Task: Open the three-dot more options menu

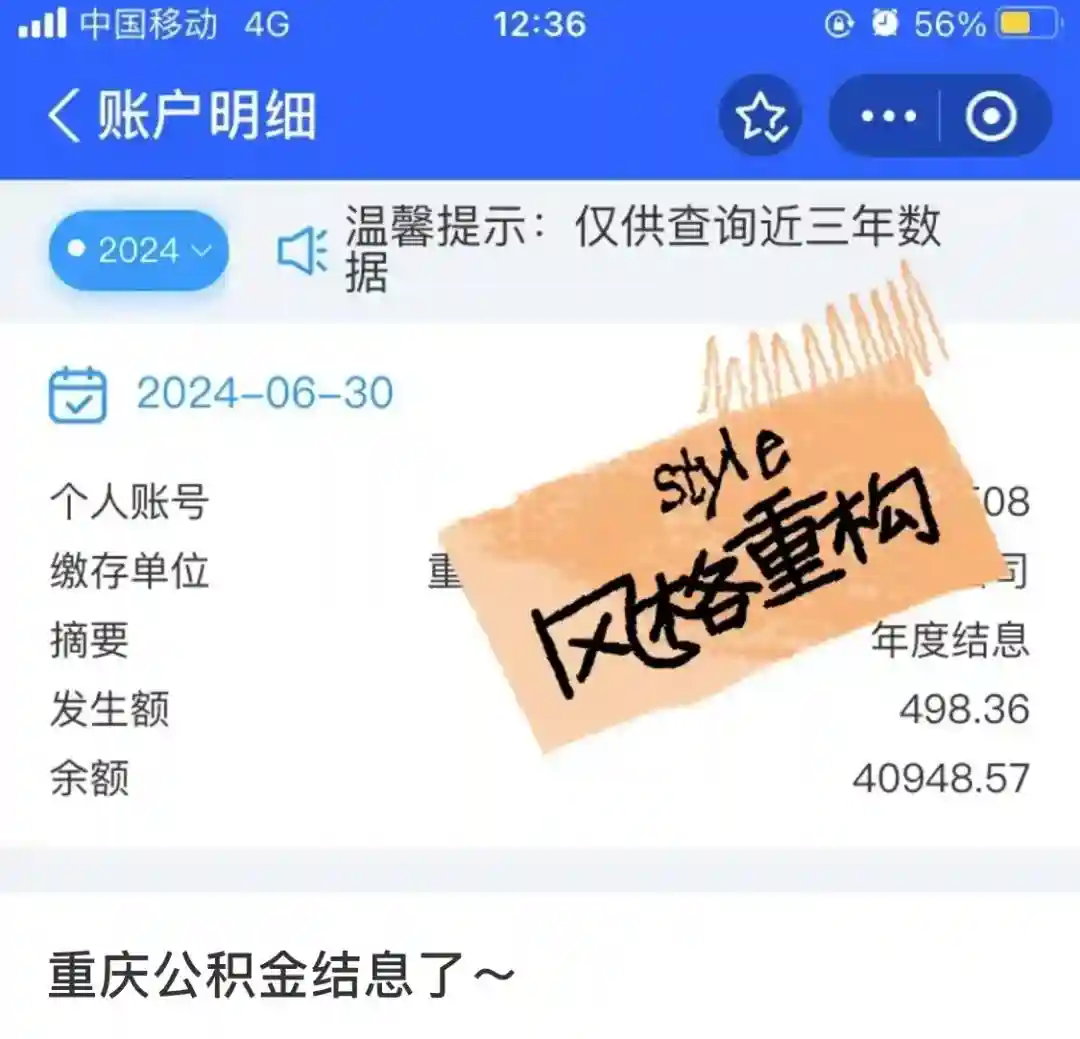Action: click(888, 117)
